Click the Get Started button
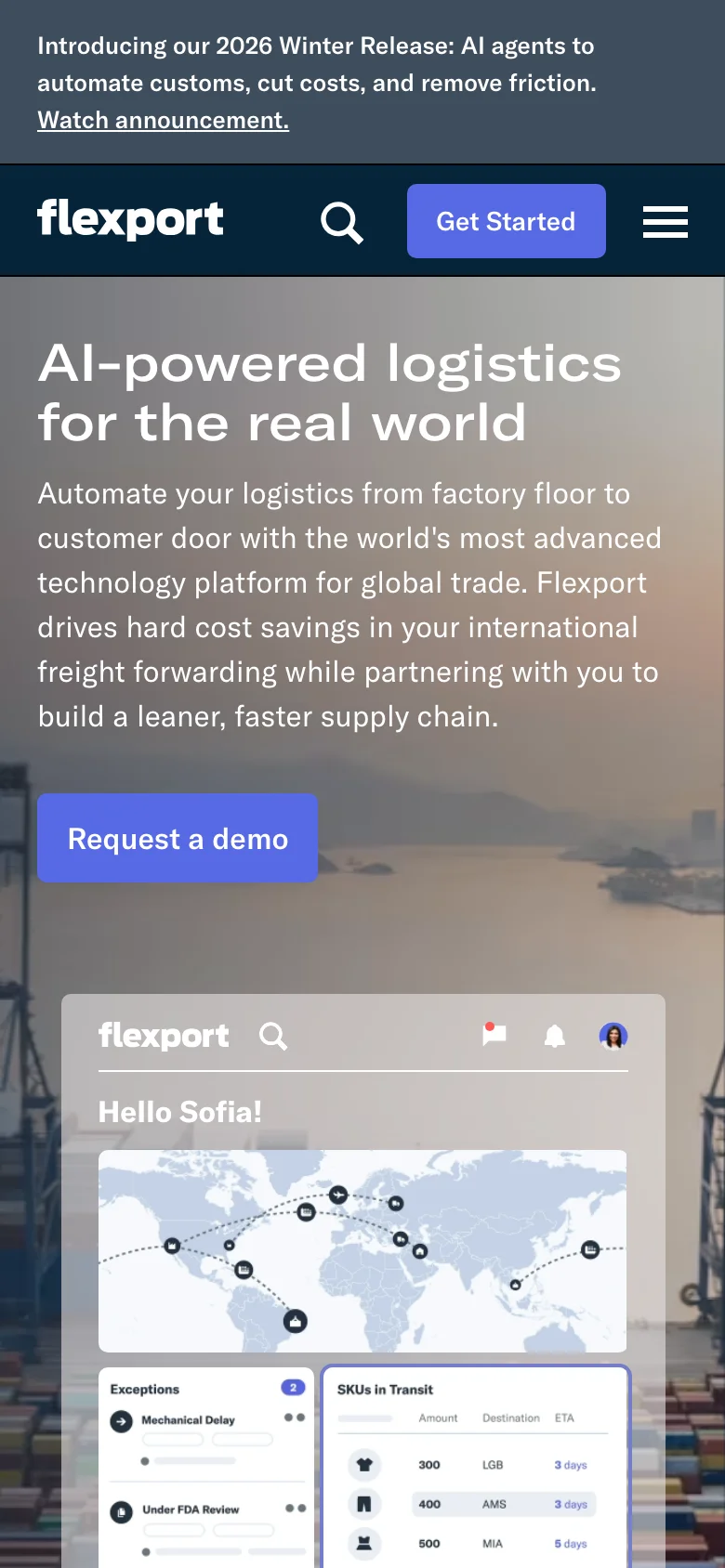725x1568 pixels. (x=506, y=221)
